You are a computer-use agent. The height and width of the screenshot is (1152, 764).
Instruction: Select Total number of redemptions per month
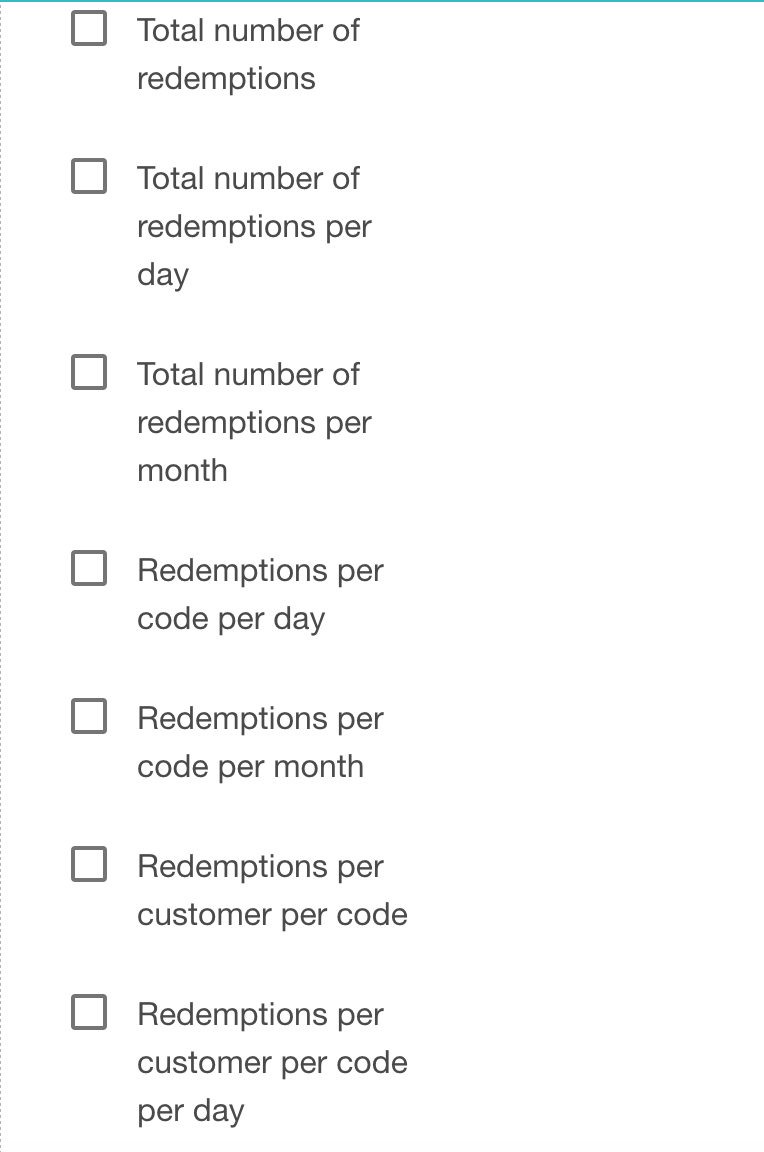coord(89,373)
